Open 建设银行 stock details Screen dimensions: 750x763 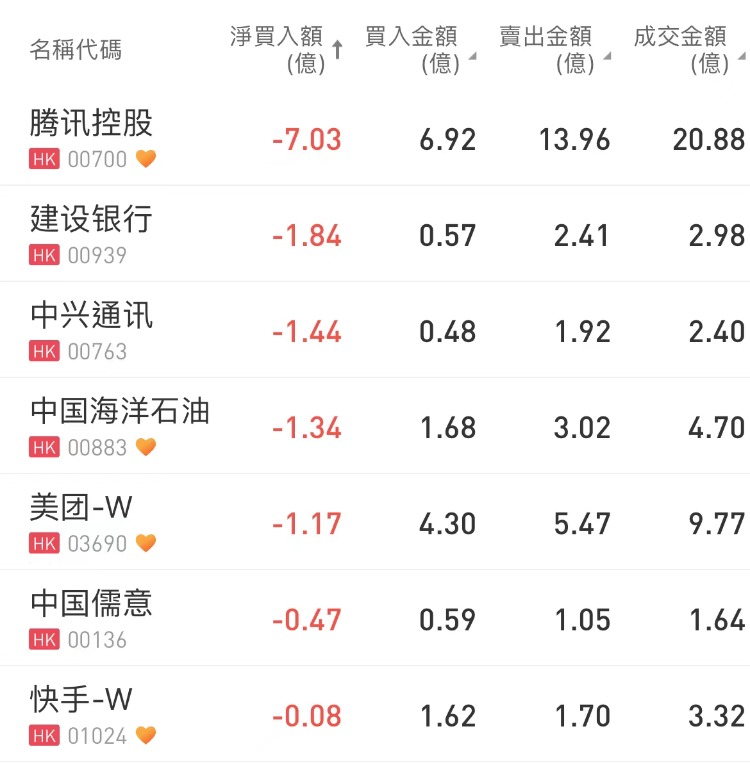point(92,219)
